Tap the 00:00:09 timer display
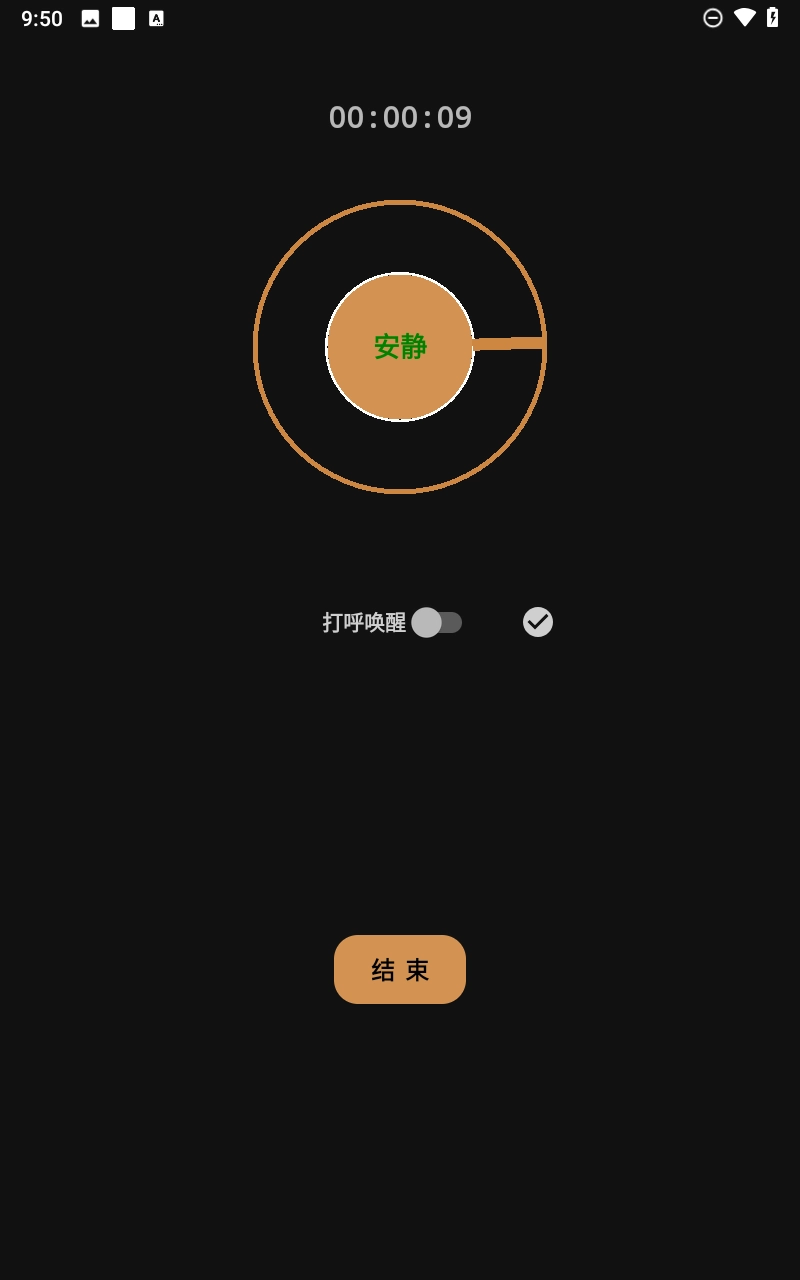Viewport: 800px width, 1280px height. [399, 117]
